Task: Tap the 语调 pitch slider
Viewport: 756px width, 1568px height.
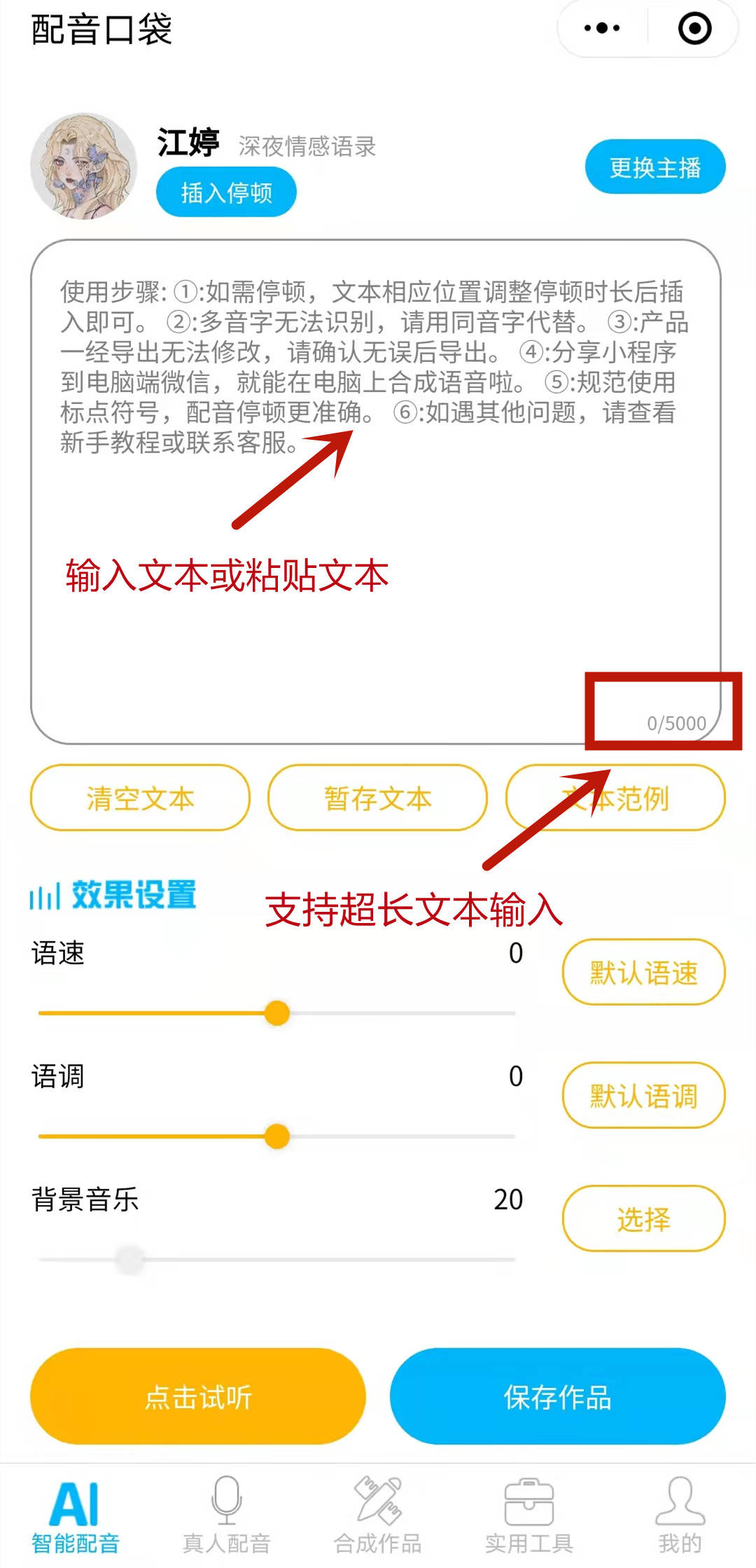Action: (x=277, y=1136)
